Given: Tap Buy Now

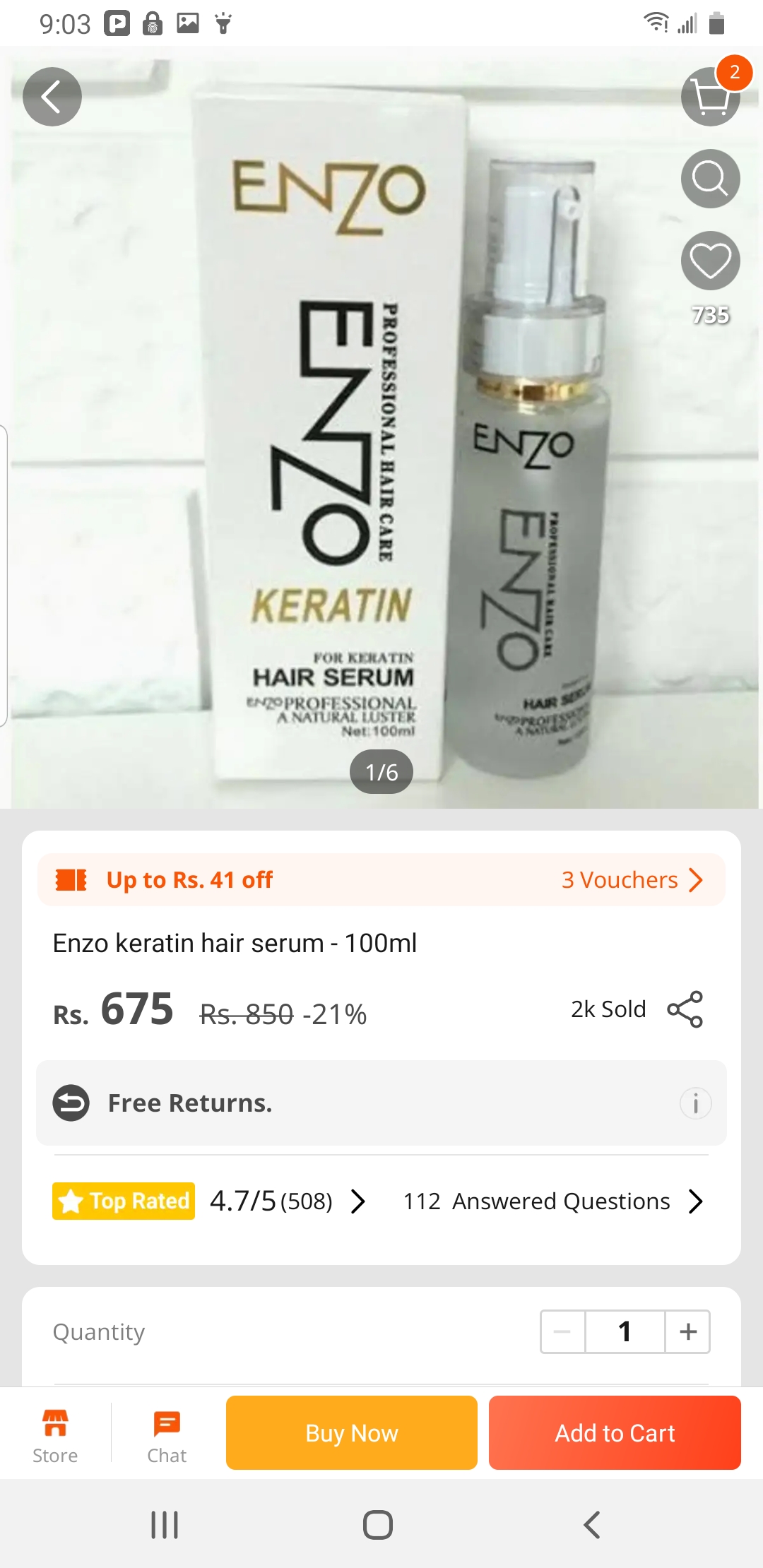Looking at the screenshot, I should tap(352, 1433).
